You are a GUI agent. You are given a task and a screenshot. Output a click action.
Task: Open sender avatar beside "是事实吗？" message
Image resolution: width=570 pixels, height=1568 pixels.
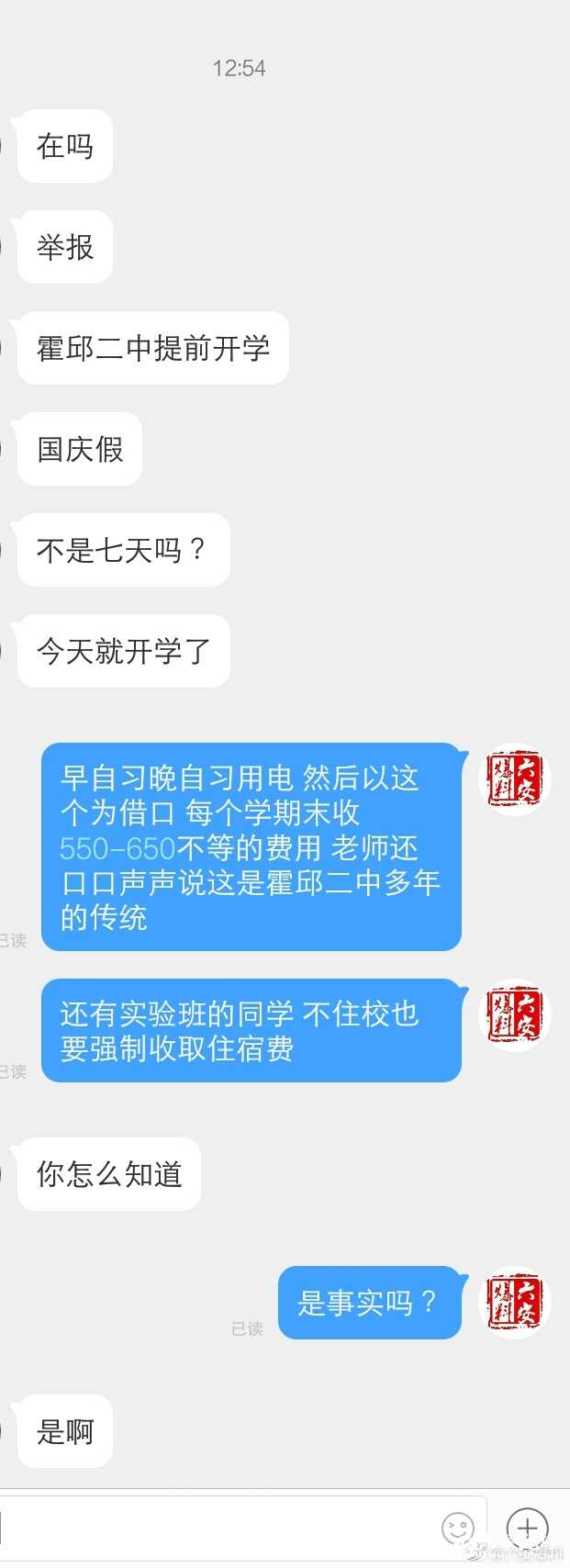(516, 1303)
